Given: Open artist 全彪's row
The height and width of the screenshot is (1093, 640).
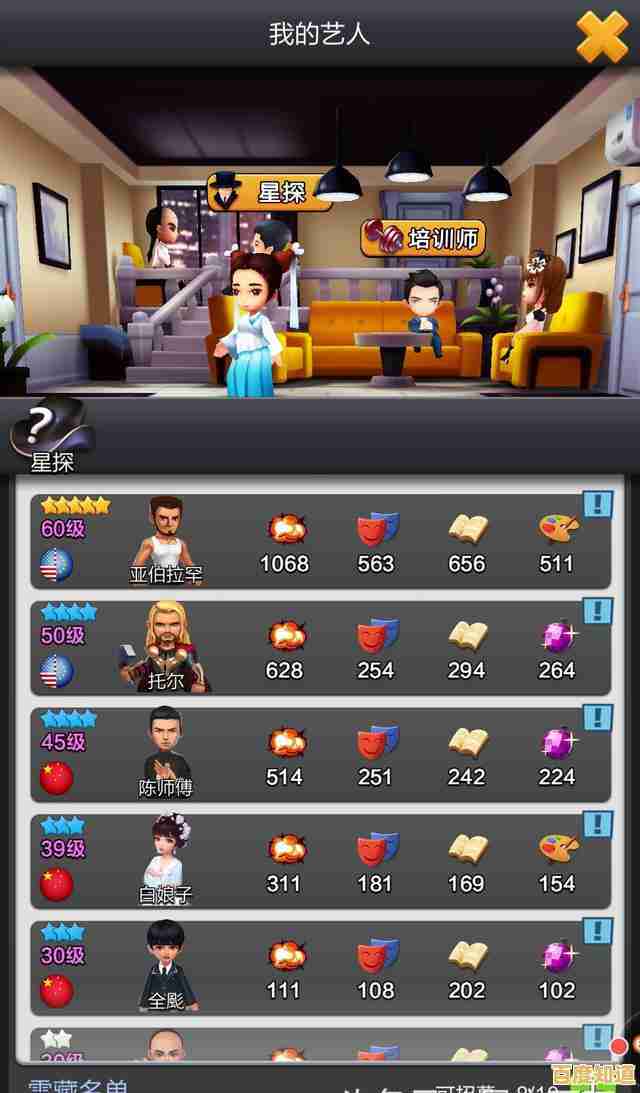Looking at the screenshot, I should [x=320, y=969].
